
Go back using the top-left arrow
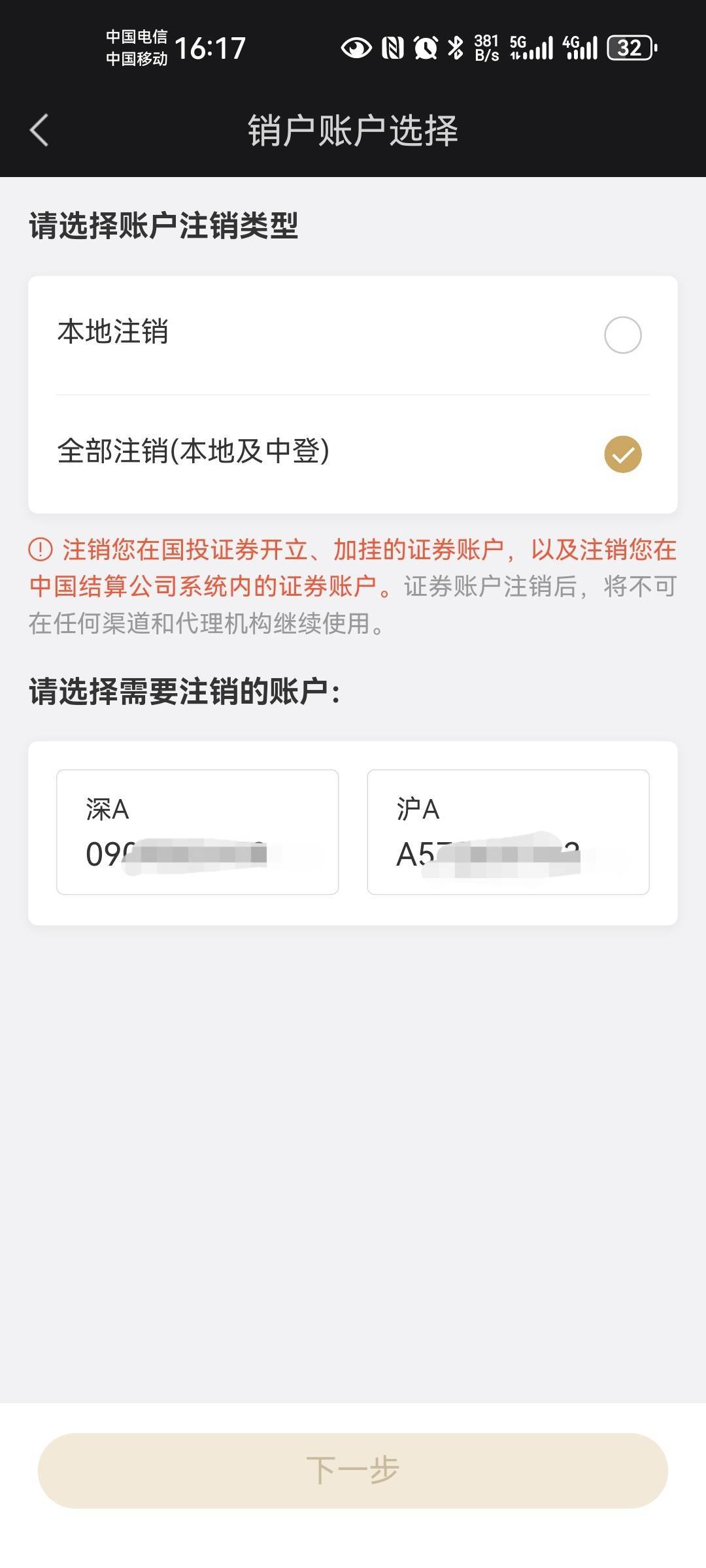(39, 130)
